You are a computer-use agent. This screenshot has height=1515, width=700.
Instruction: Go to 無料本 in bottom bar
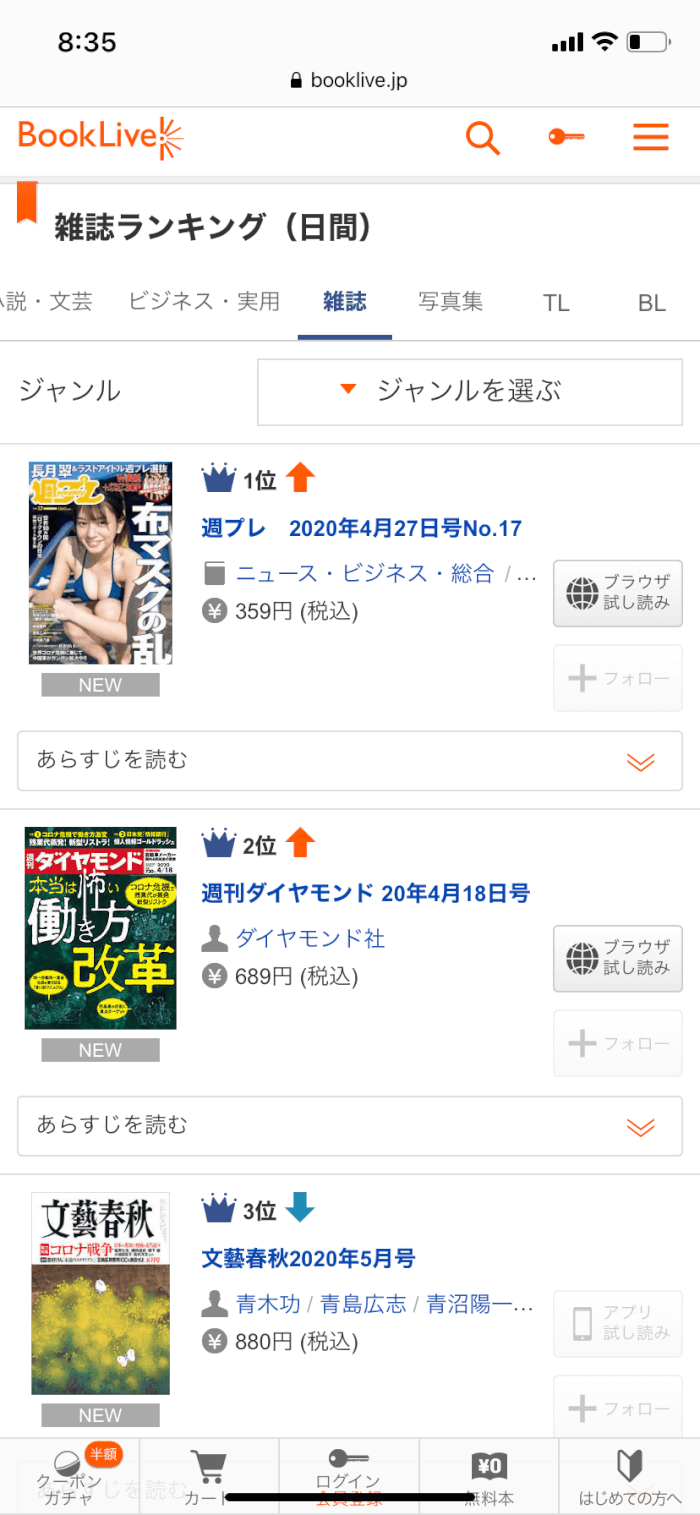(489, 1476)
